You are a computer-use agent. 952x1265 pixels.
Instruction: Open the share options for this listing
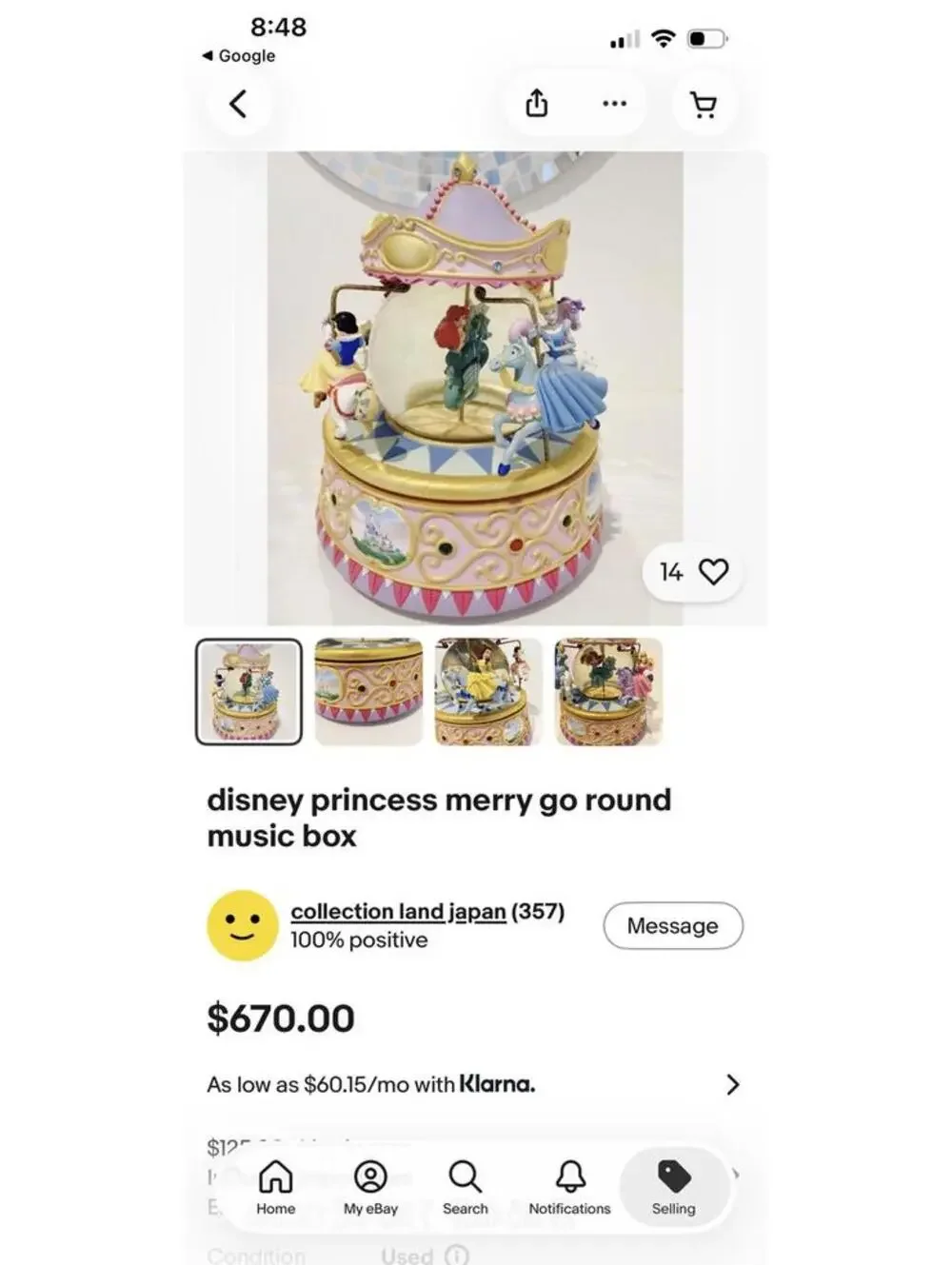pos(537,103)
